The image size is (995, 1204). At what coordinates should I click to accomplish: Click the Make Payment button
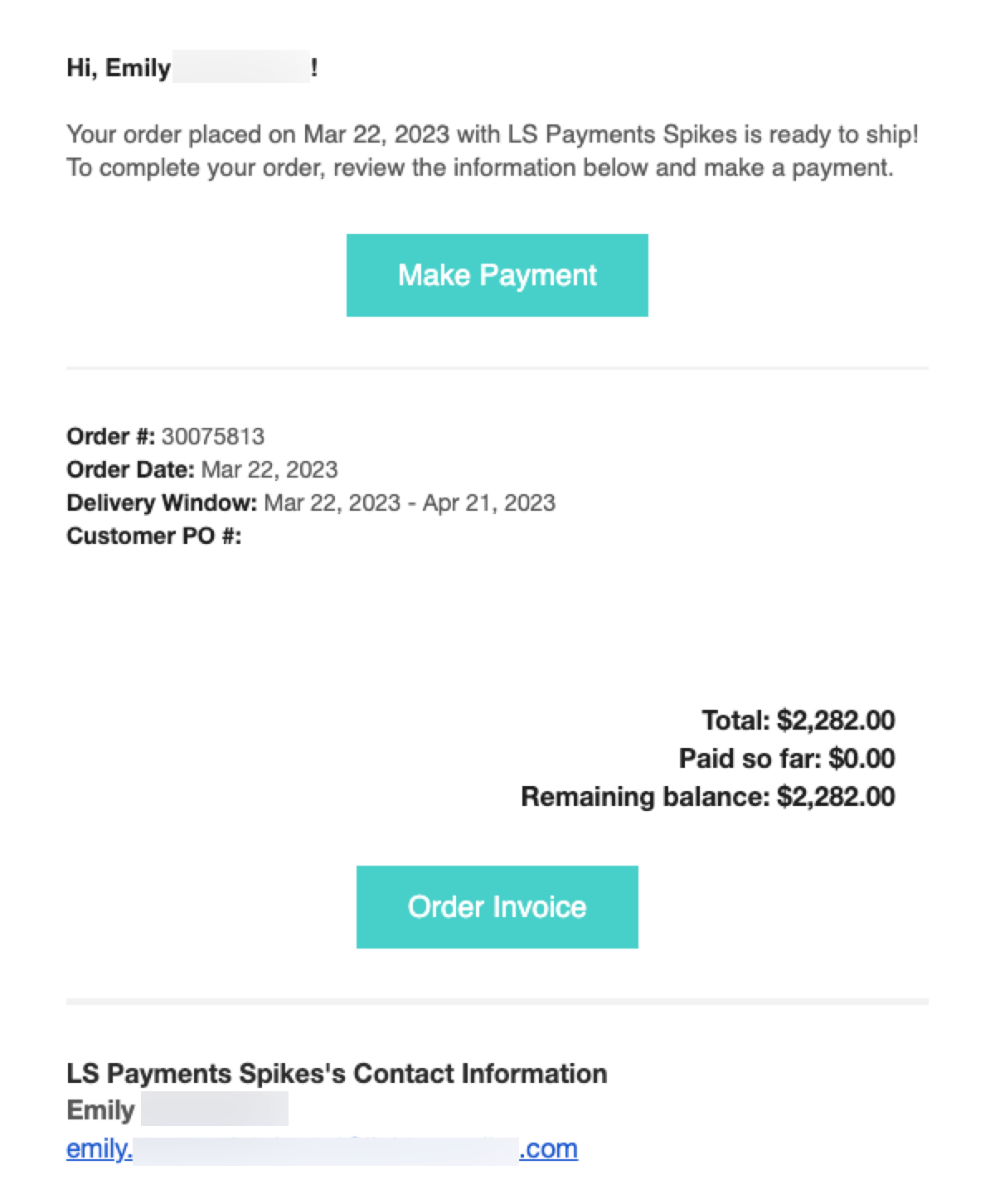(x=497, y=274)
